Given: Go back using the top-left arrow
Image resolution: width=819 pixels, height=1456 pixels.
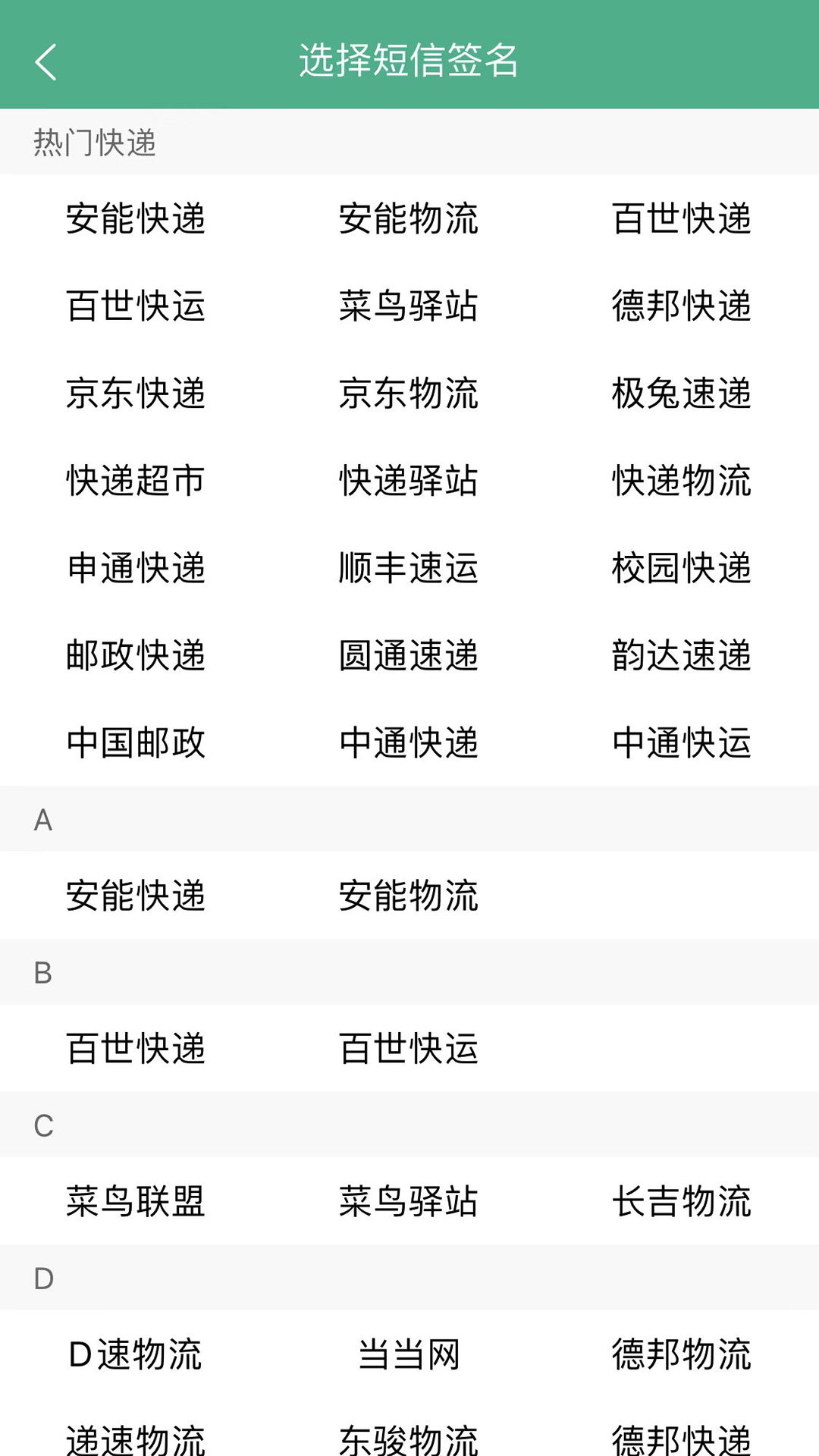Looking at the screenshot, I should (45, 61).
